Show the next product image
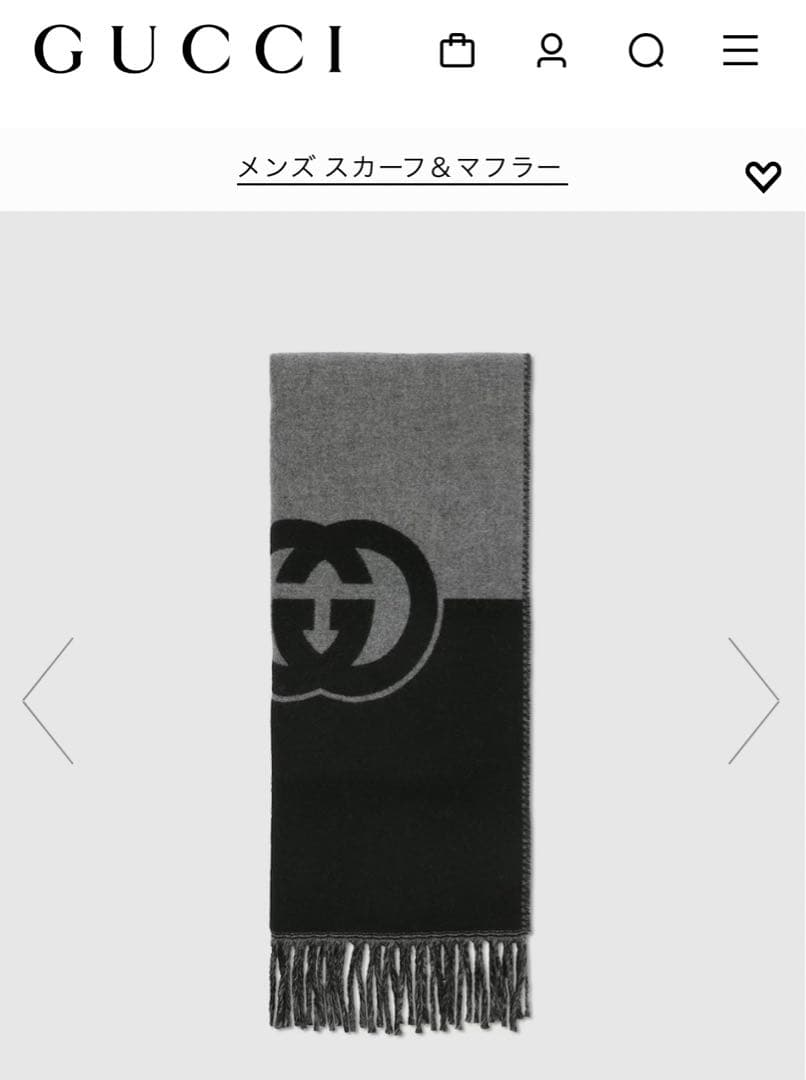This screenshot has height=1080, width=806. click(753, 700)
